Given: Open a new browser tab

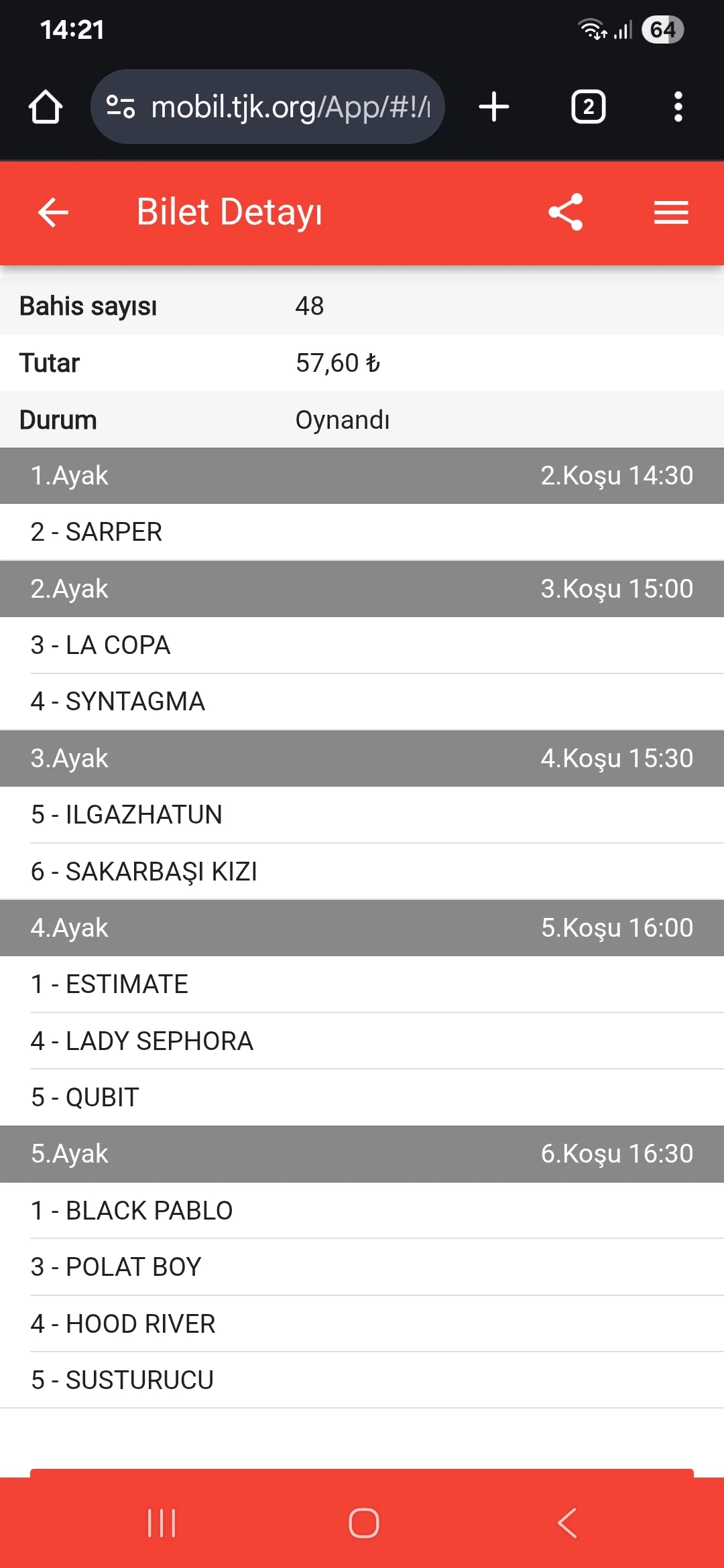Looking at the screenshot, I should pos(494,107).
